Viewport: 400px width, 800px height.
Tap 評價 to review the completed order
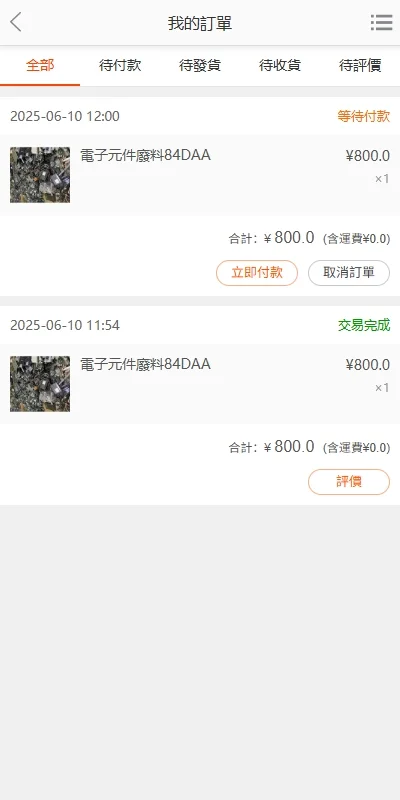349,482
